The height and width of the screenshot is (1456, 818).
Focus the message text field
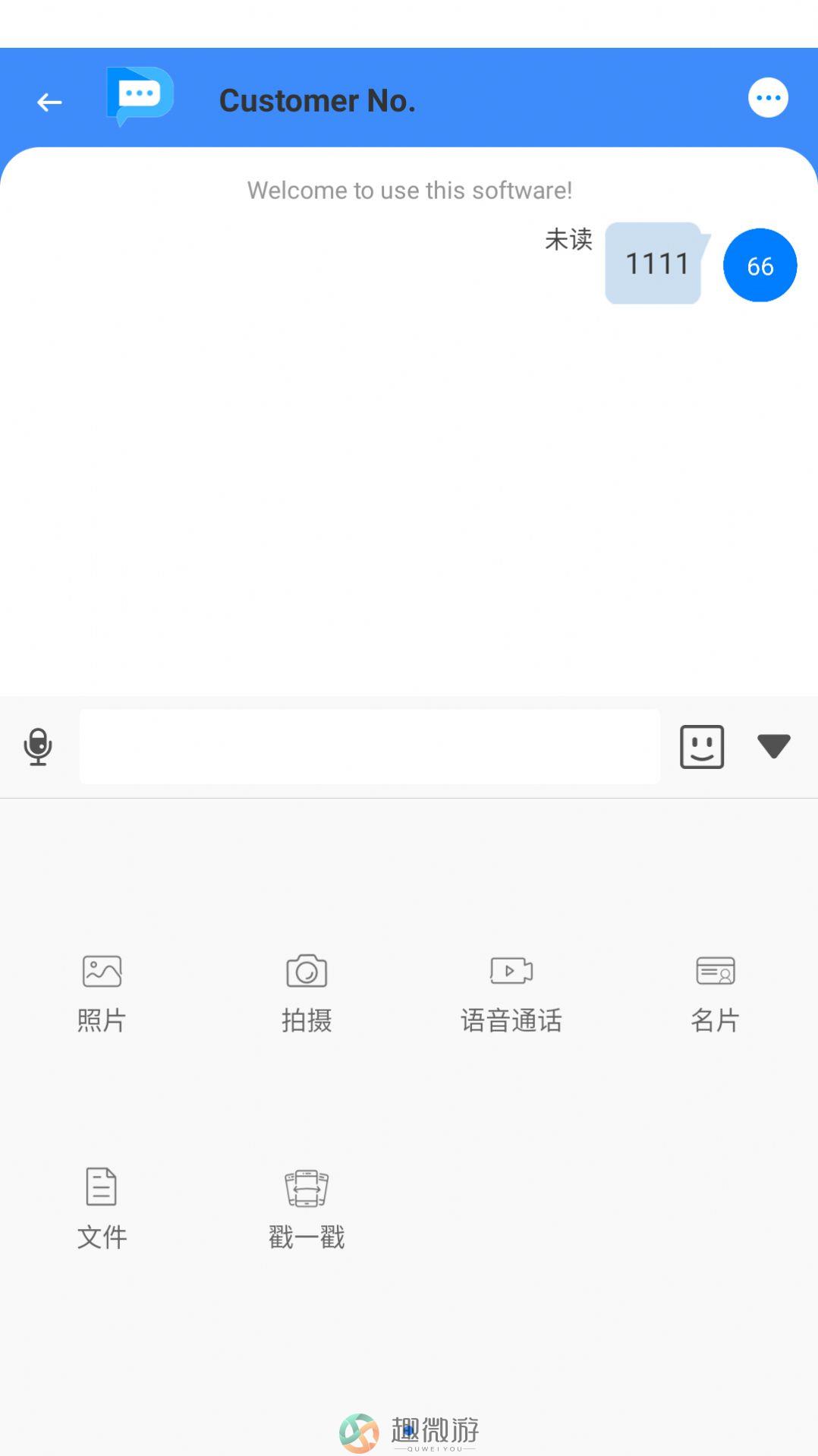[x=370, y=746]
